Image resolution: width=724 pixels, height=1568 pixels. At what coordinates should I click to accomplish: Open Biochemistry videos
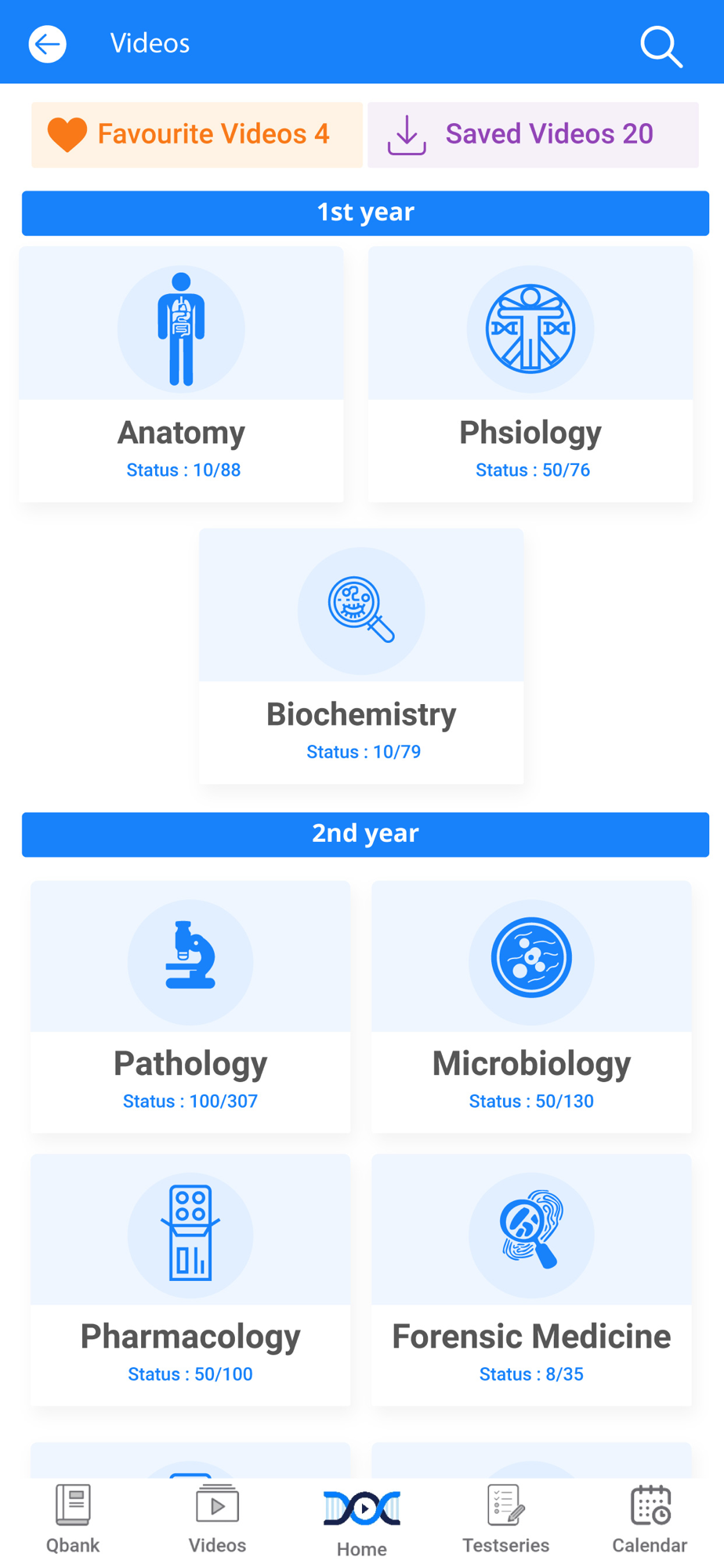tap(361, 655)
